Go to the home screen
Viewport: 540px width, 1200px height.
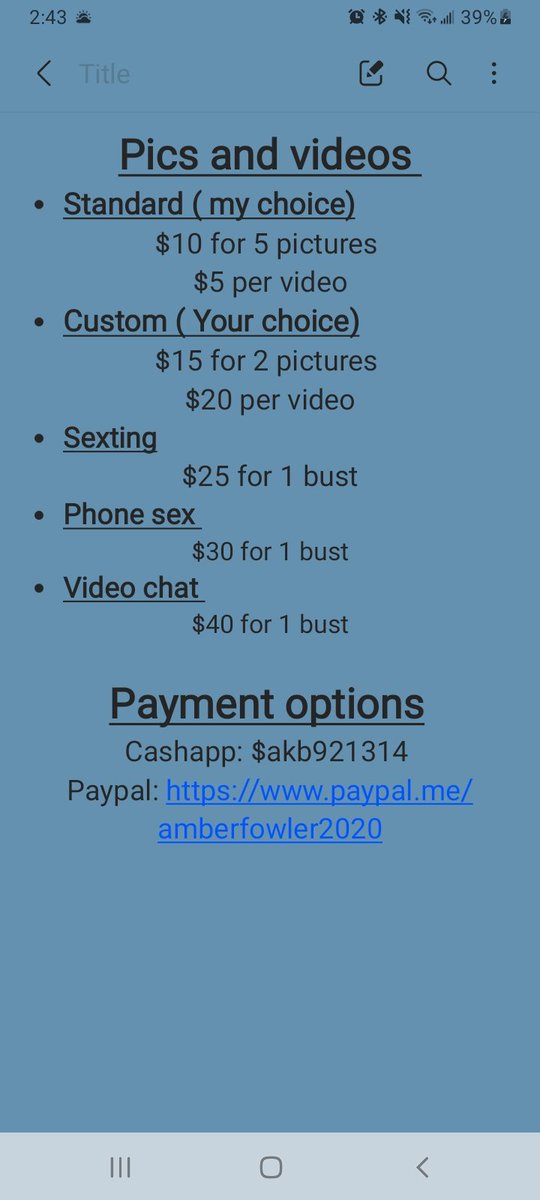pyautogui.click(x=270, y=1166)
